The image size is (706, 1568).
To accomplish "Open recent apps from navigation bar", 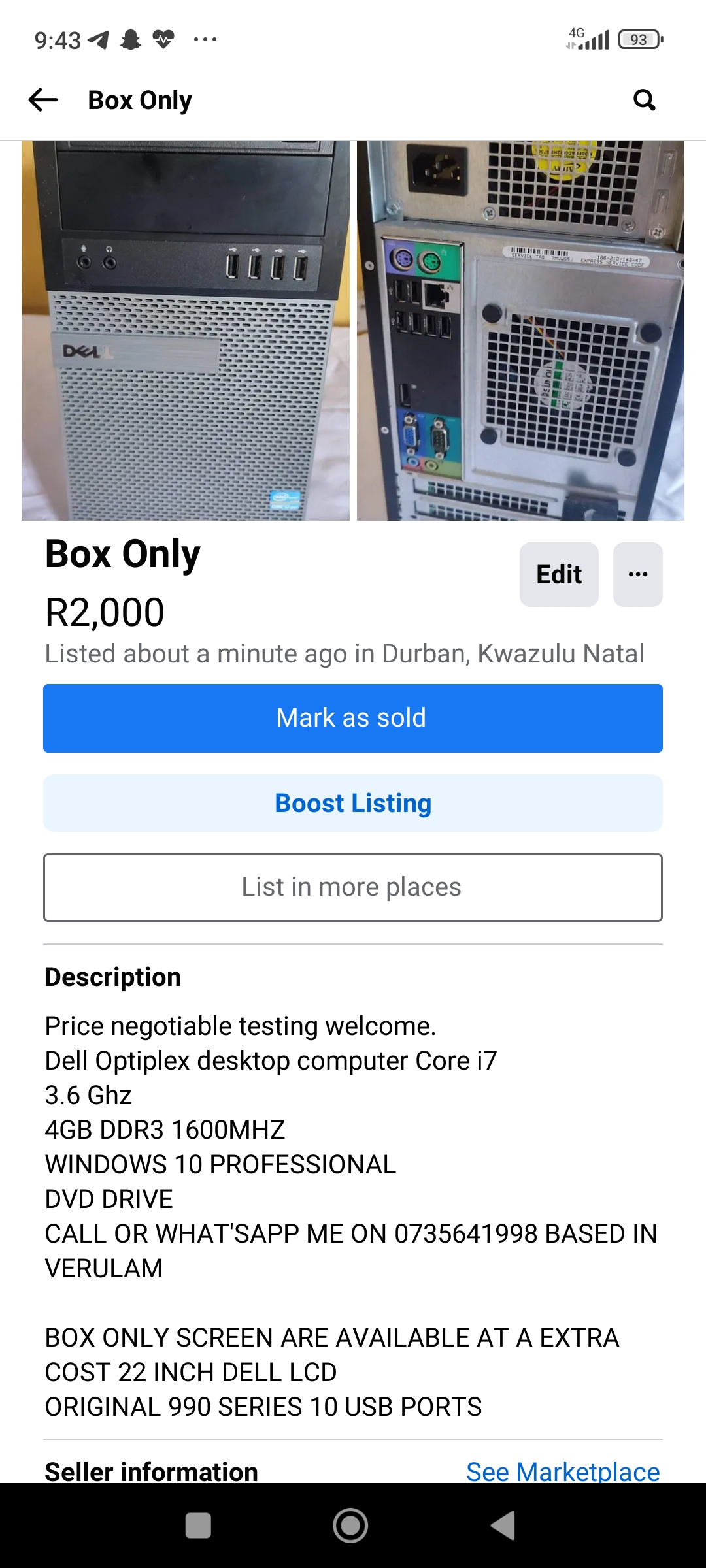I will point(198,1526).
